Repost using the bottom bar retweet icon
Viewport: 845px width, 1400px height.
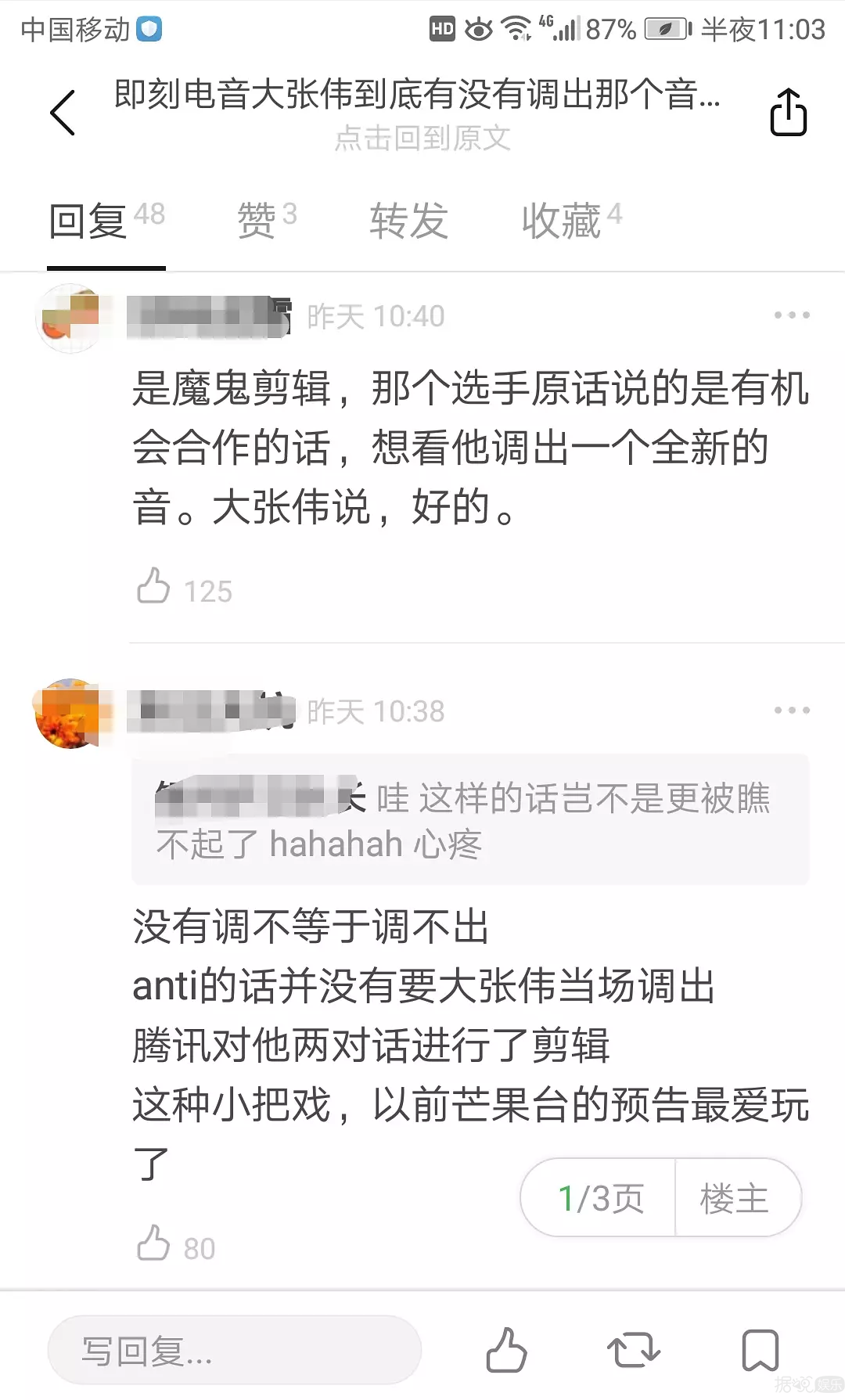pyautogui.click(x=633, y=1351)
